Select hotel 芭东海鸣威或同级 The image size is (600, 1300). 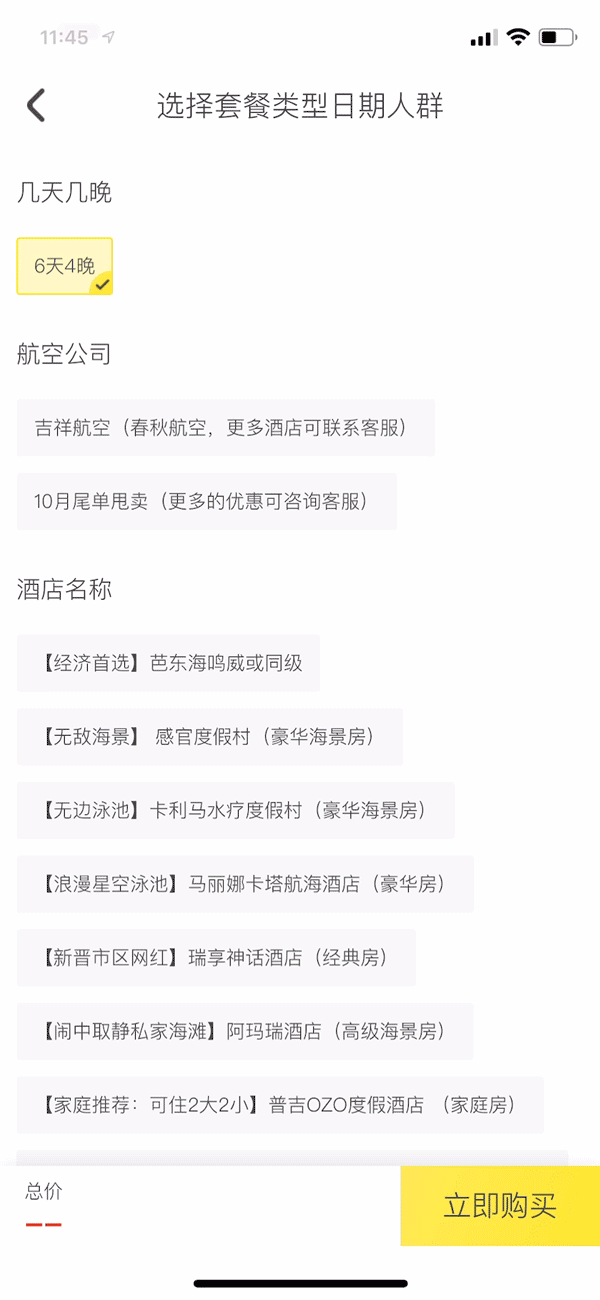click(x=168, y=663)
